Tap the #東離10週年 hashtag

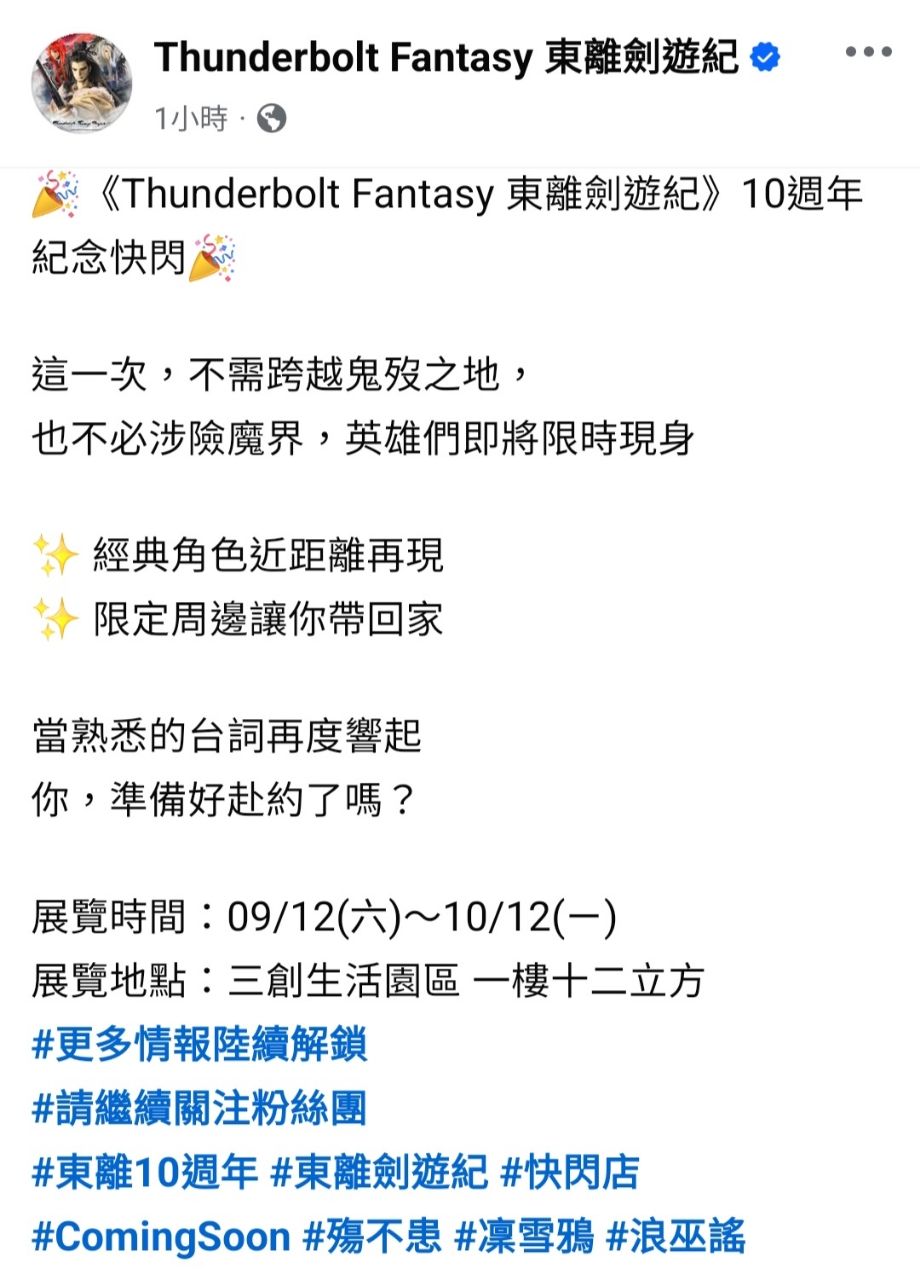(145, 1173)
